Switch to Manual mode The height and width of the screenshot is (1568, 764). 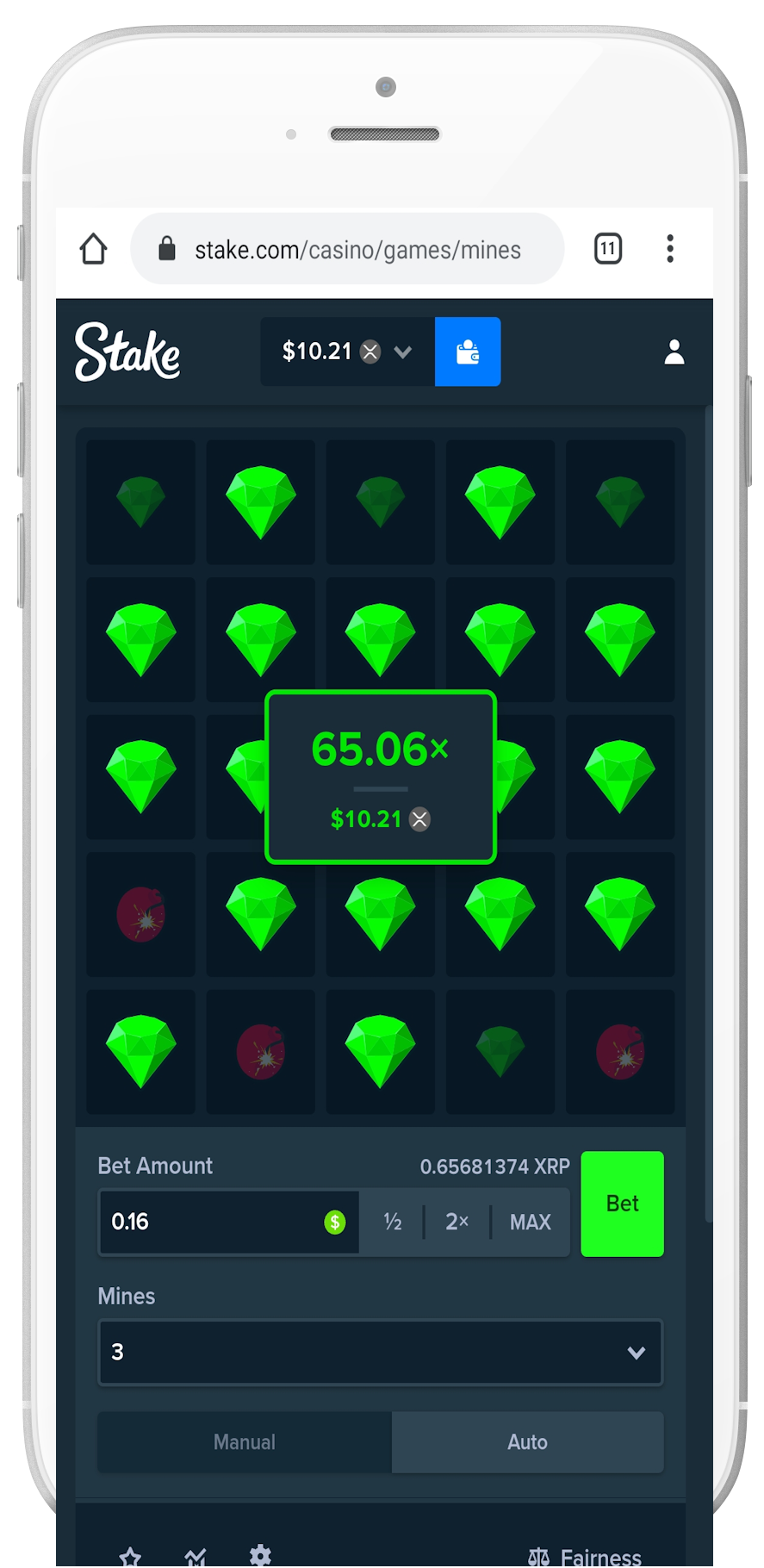[x=245, y=1441]
